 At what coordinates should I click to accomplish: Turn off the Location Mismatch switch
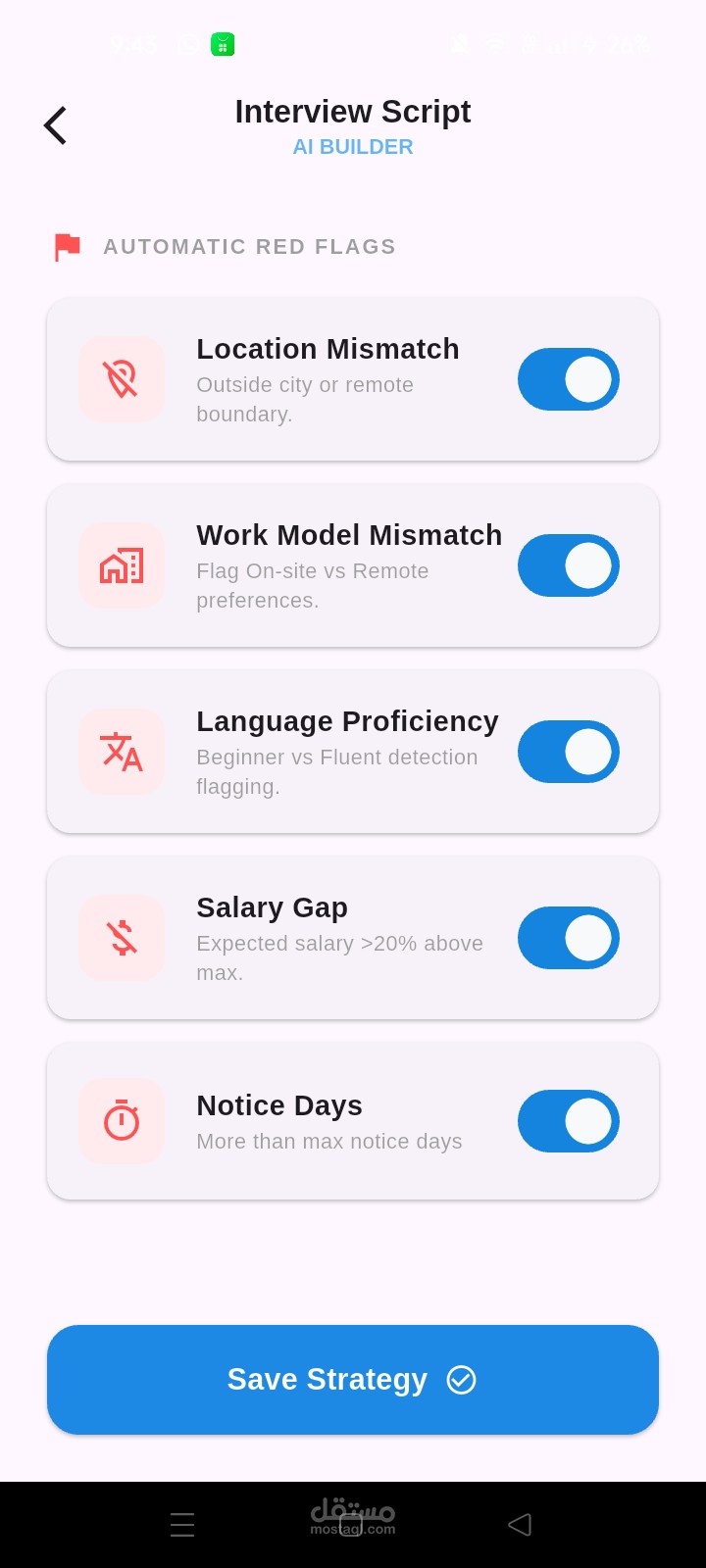(x=568, y=379)
